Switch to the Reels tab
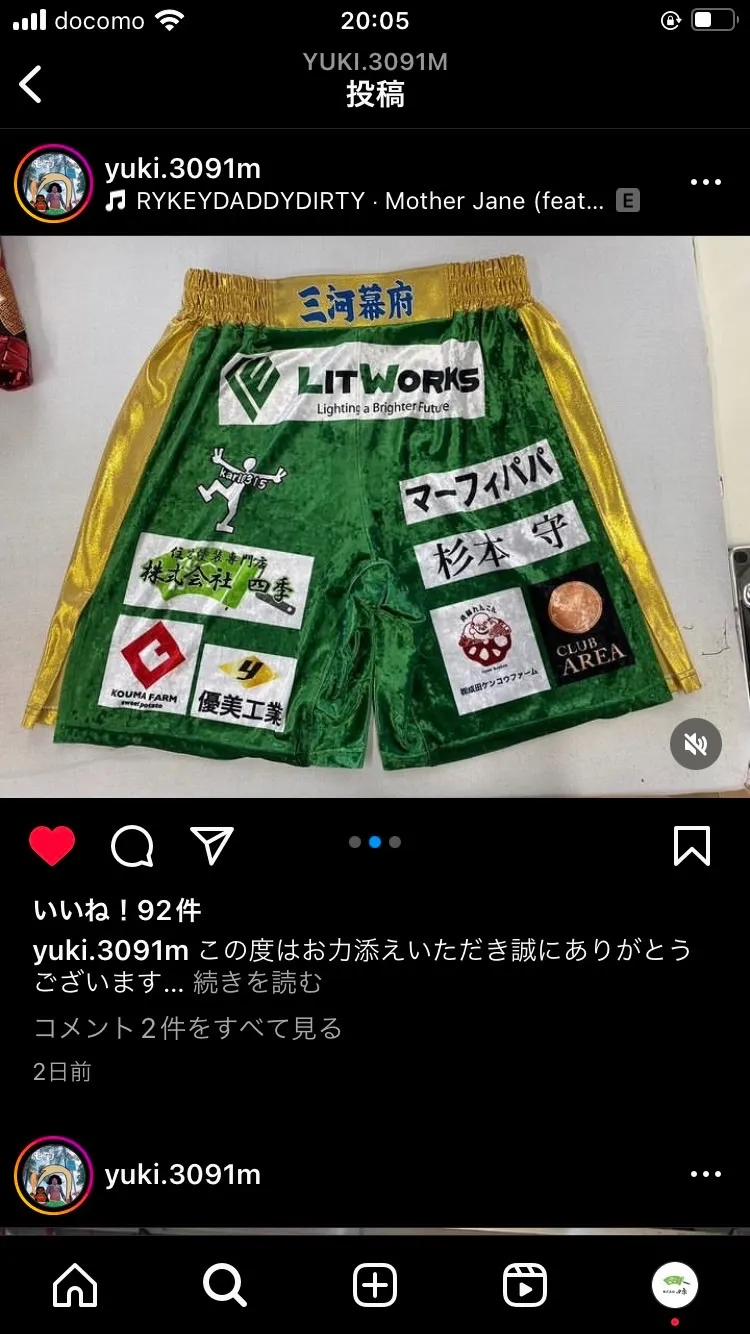 click(x=525, y=1285)
